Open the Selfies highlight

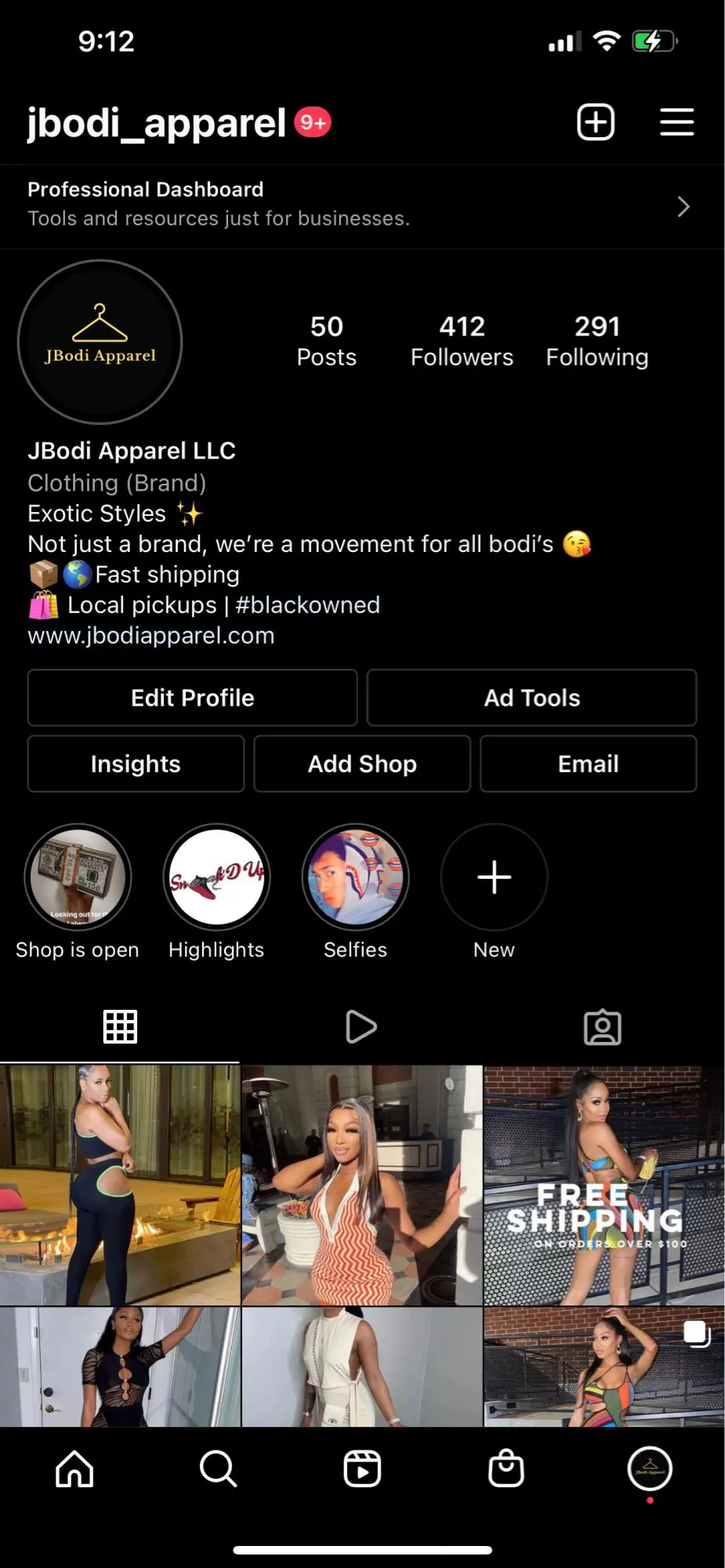[x=356, y=877]
